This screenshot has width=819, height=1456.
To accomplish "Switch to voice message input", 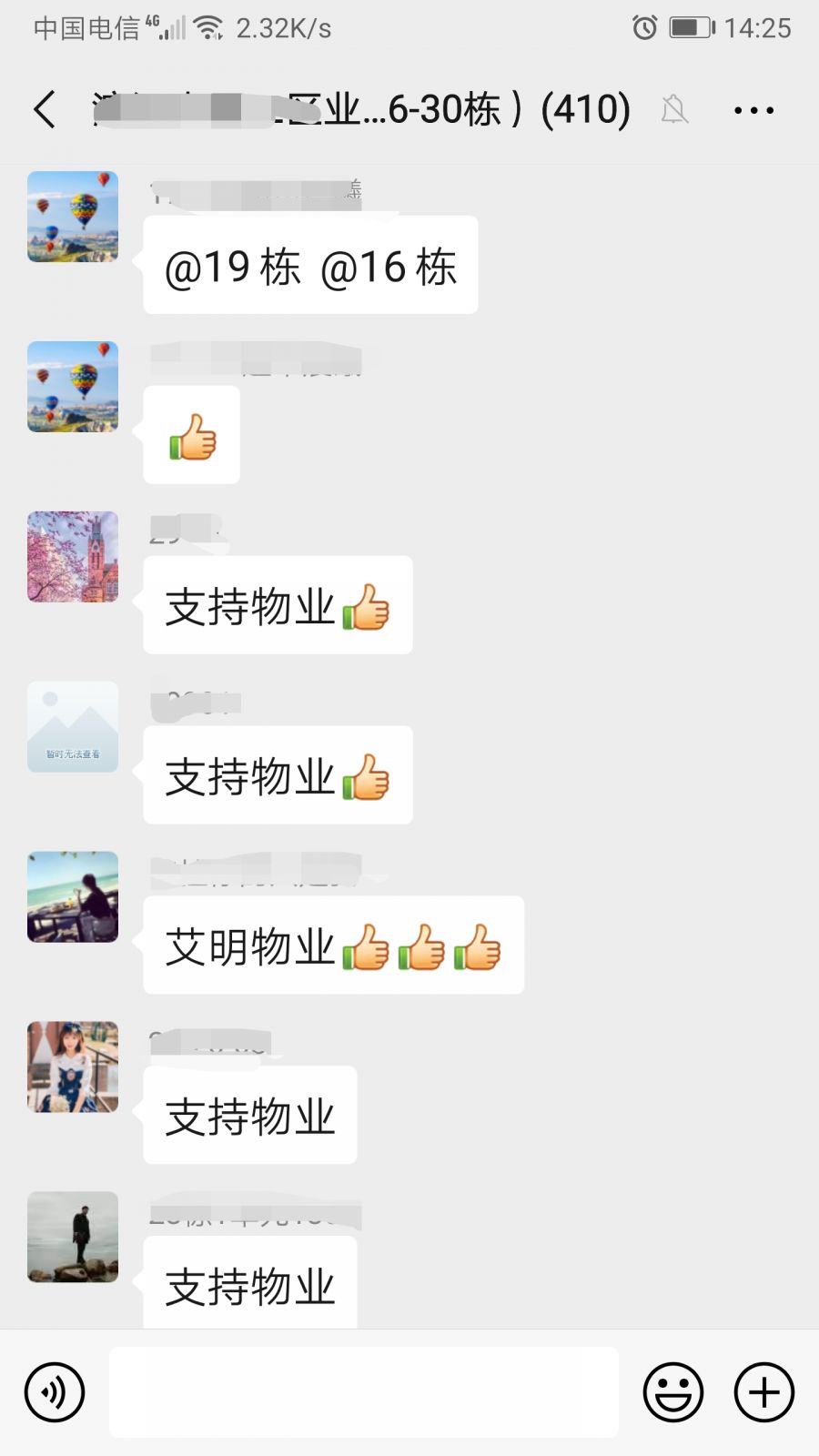I will click(55, 1392).
